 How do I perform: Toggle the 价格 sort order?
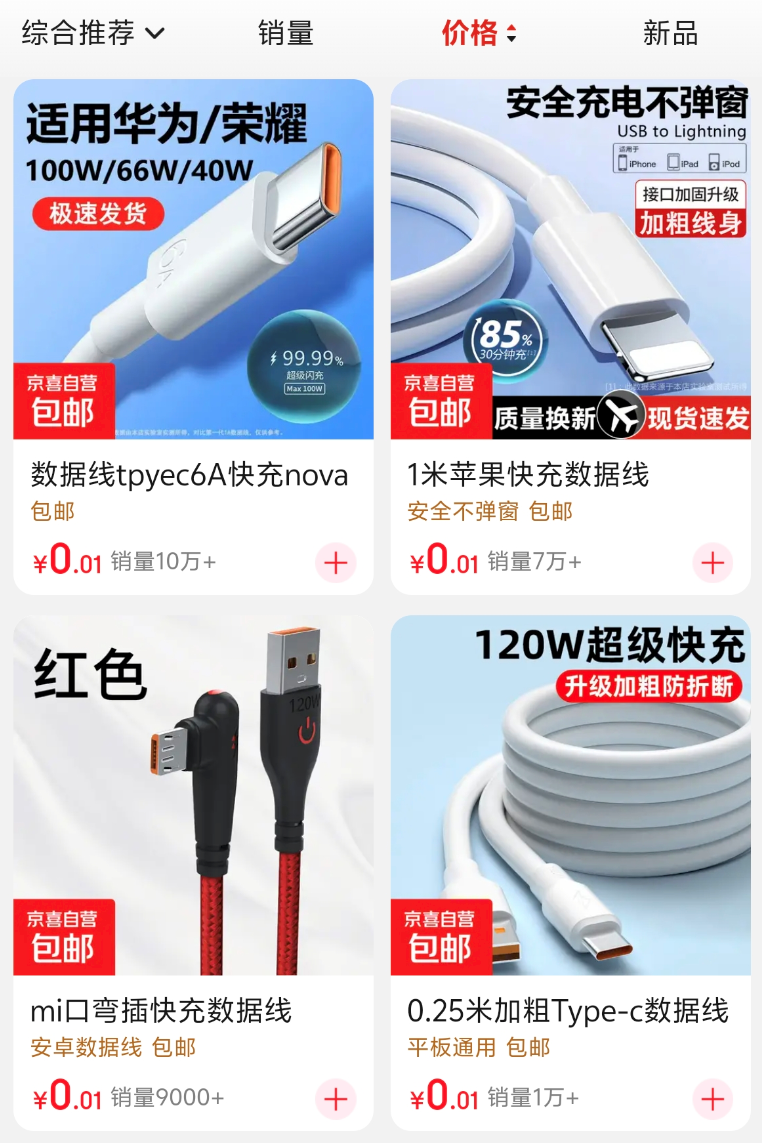click(x=479, y=33)
